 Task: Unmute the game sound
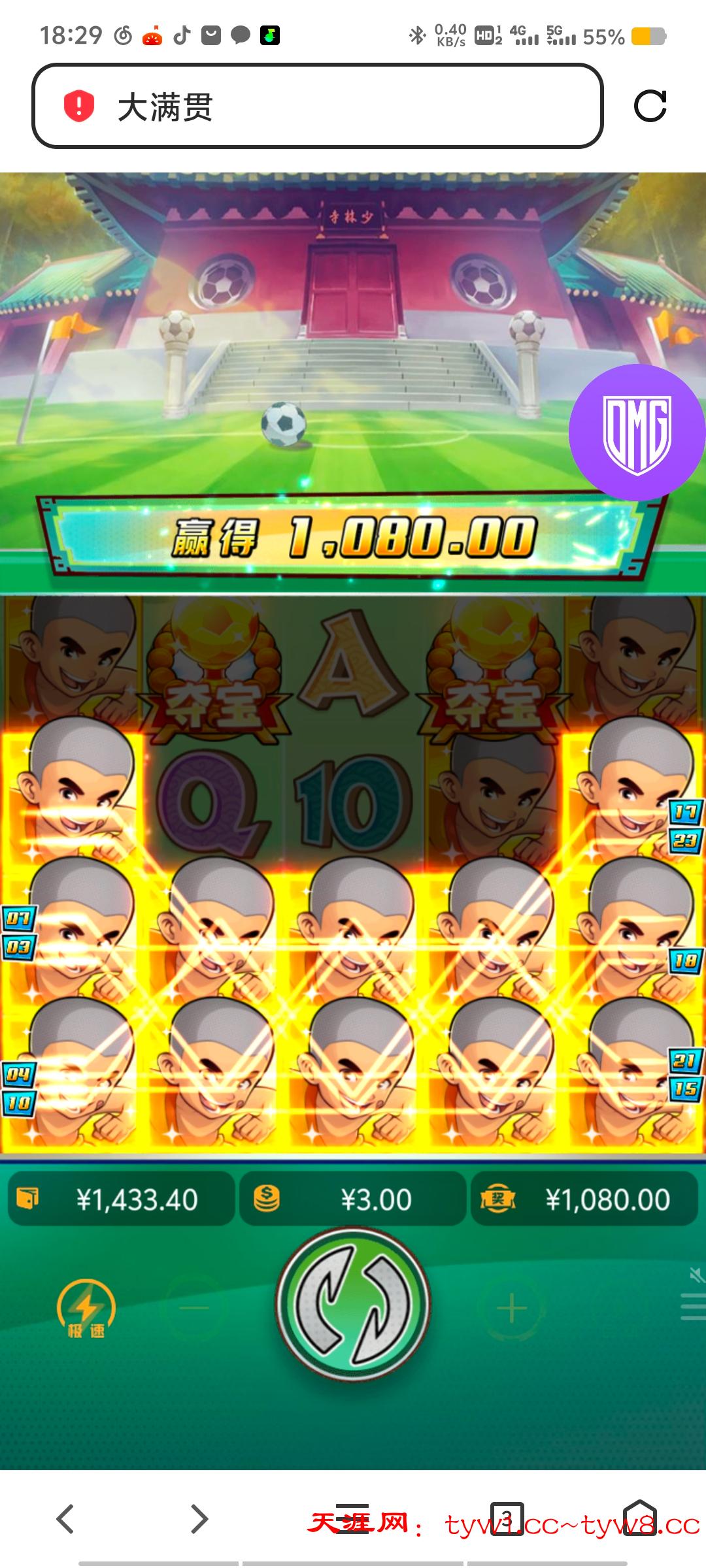[x=697, y=1273]
